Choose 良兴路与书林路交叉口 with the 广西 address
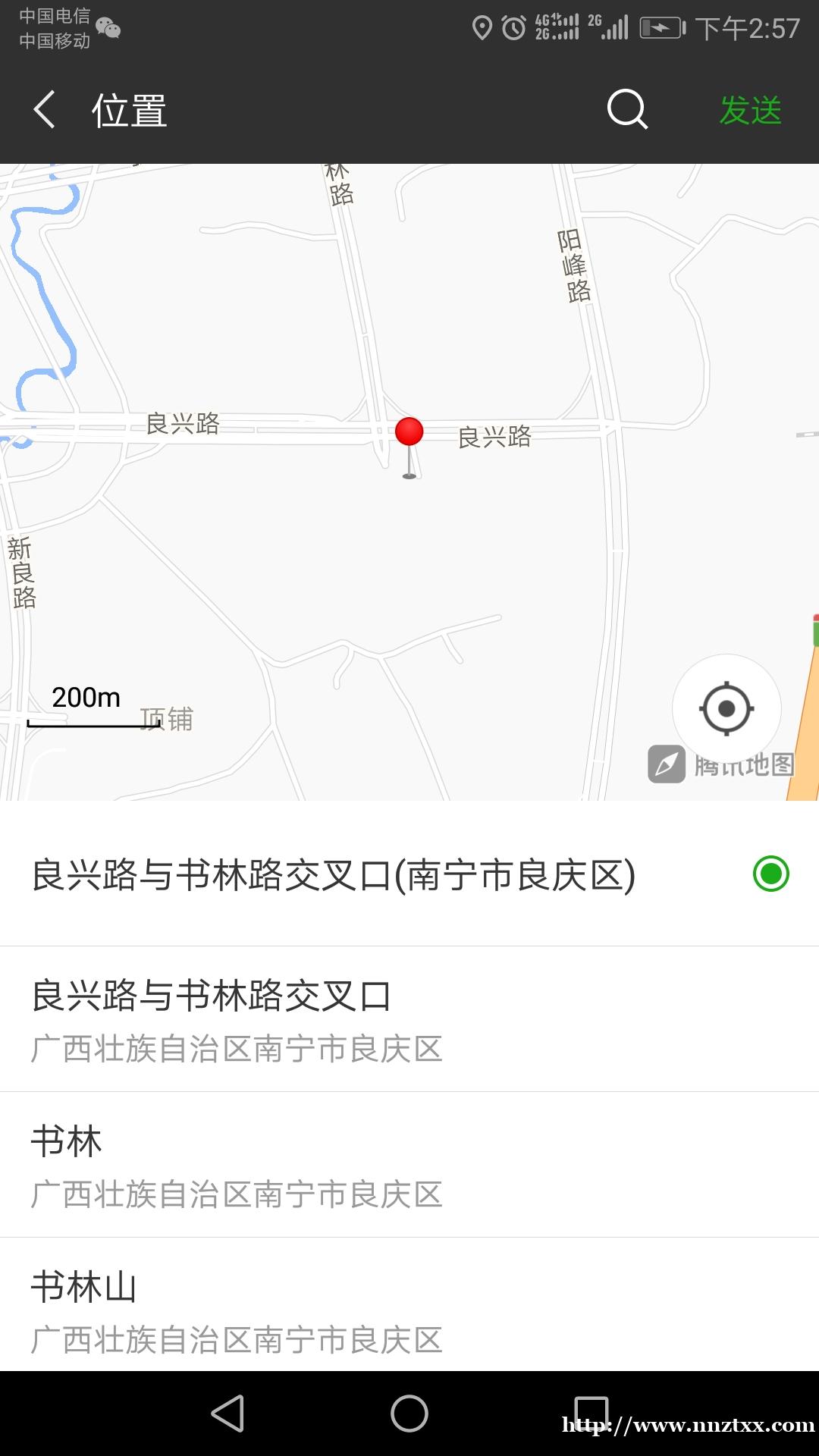The width and height of the screenshot is (819, 1456). point(409,1019)
